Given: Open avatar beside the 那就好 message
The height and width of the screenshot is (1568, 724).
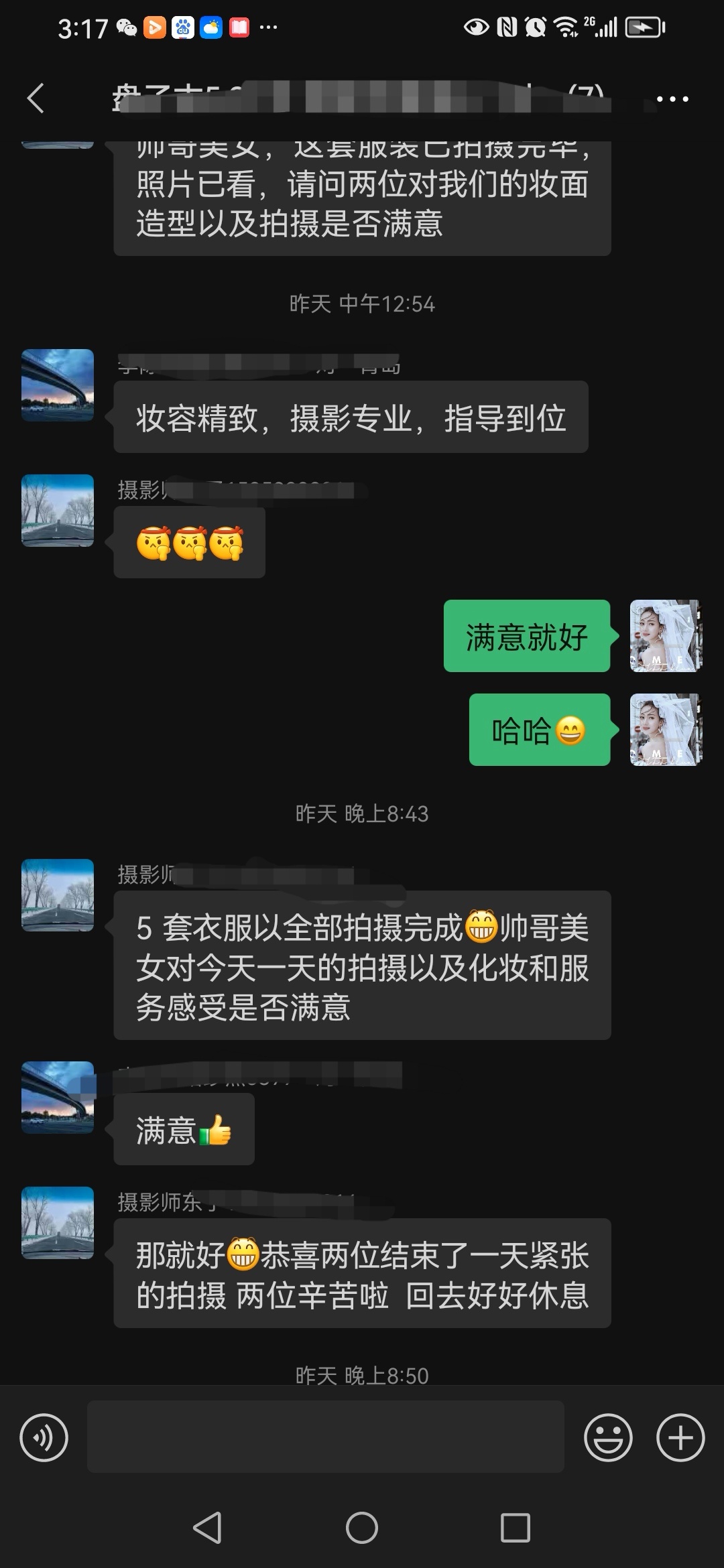Looking at the screenshot, I should (58, 1223).
